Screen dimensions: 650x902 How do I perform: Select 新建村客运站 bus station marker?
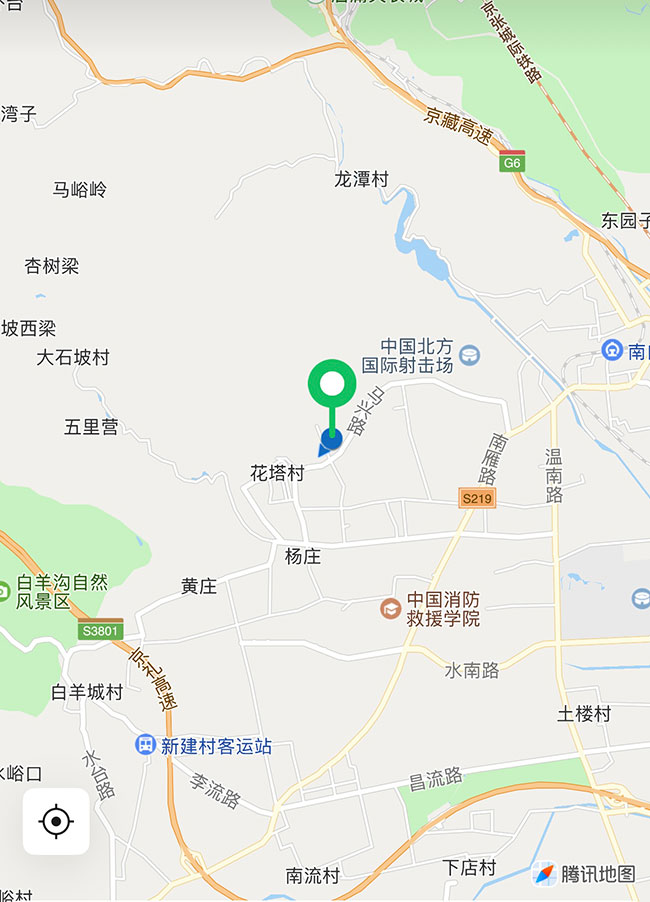pos(146,746)
